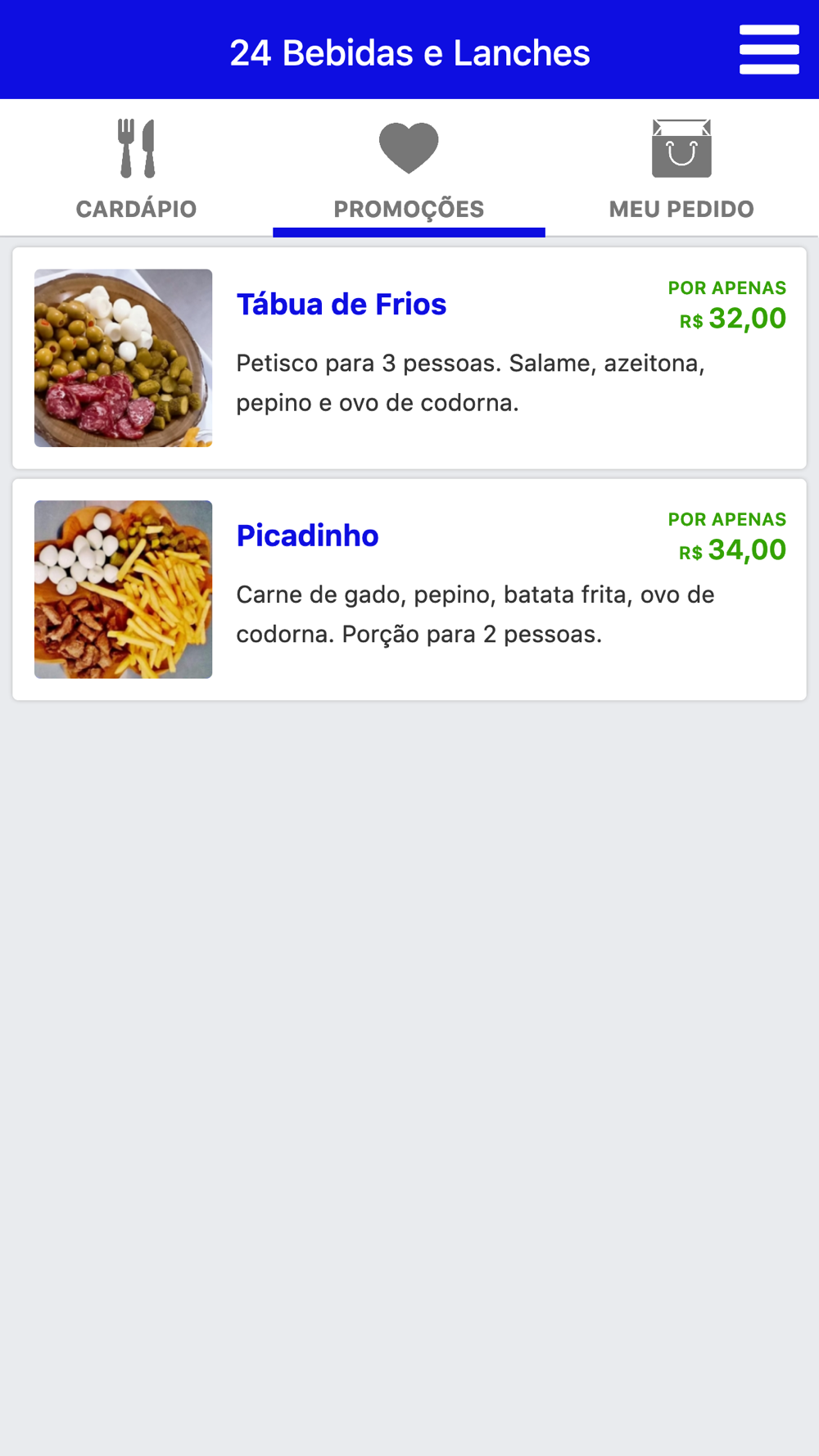
Task: Go to the Meu Pedido tab
Action: (681, 169)
